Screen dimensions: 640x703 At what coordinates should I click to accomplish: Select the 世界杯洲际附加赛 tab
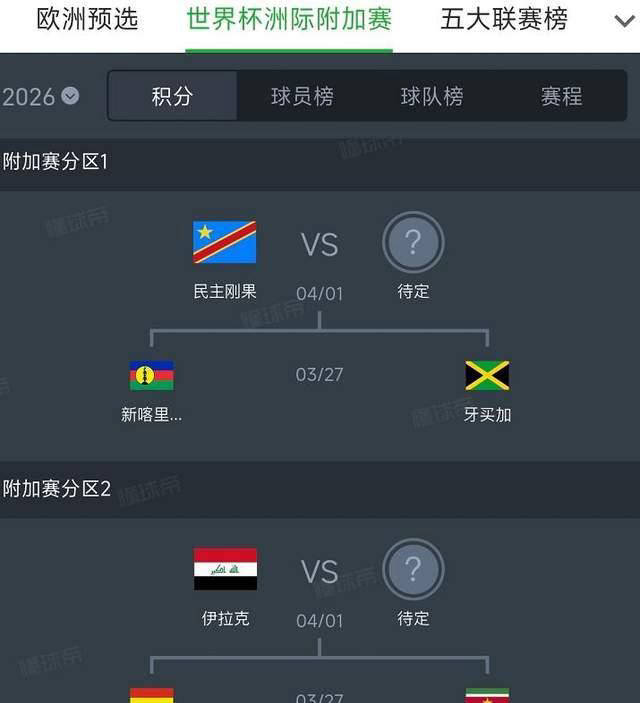(x=289, y=19)
